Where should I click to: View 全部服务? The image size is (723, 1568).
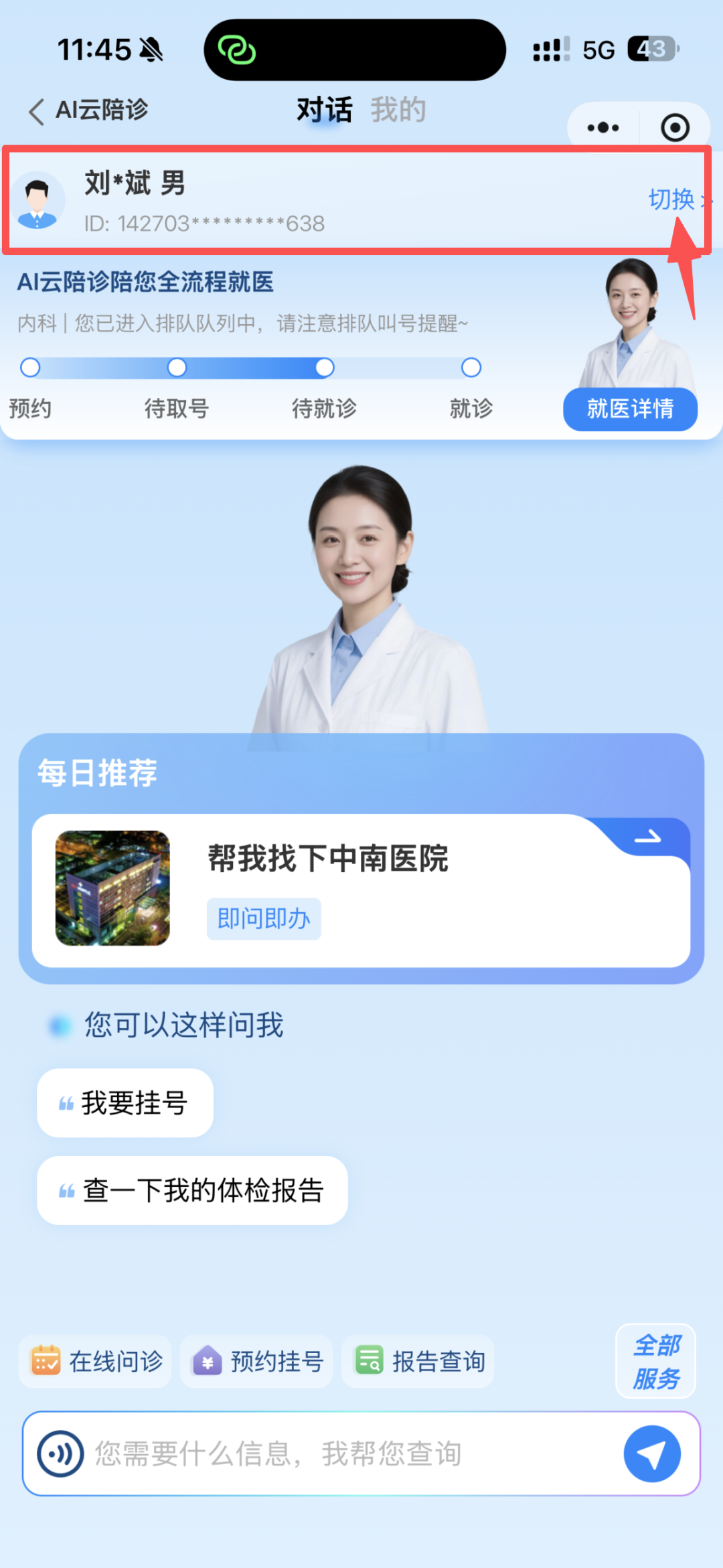click(656, 1361)
